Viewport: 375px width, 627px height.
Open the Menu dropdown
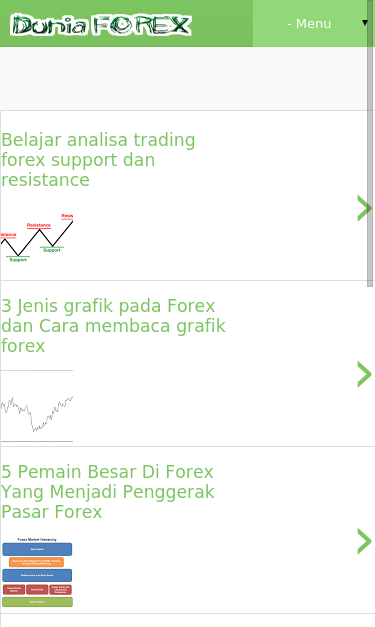pos(313,23)
